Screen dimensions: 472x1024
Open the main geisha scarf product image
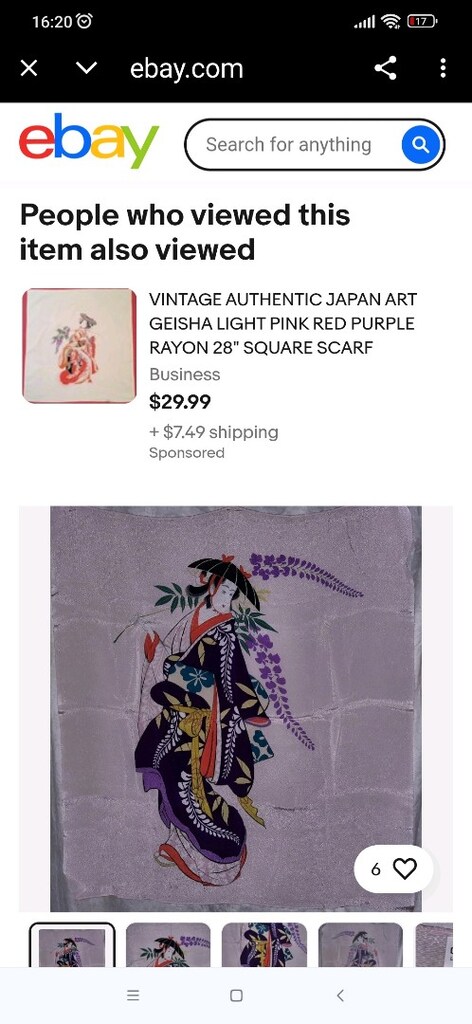(x=236, y=709)
